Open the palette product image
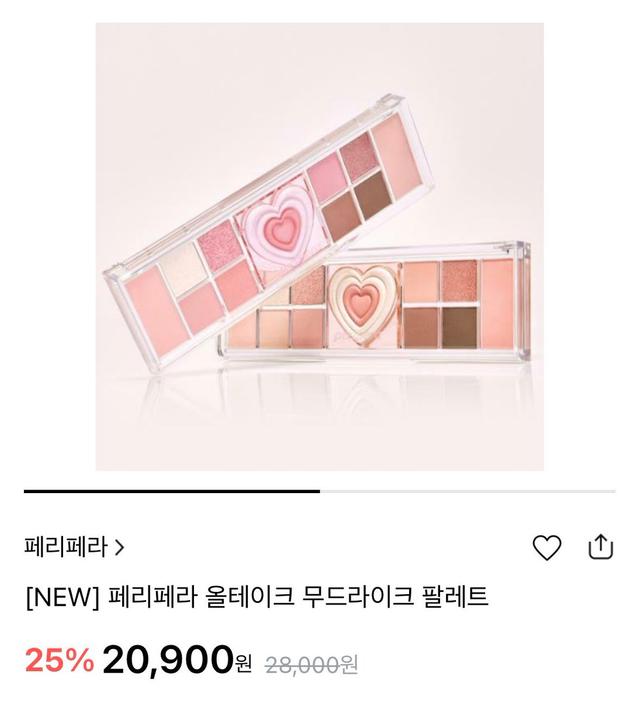 pos(319,247)
